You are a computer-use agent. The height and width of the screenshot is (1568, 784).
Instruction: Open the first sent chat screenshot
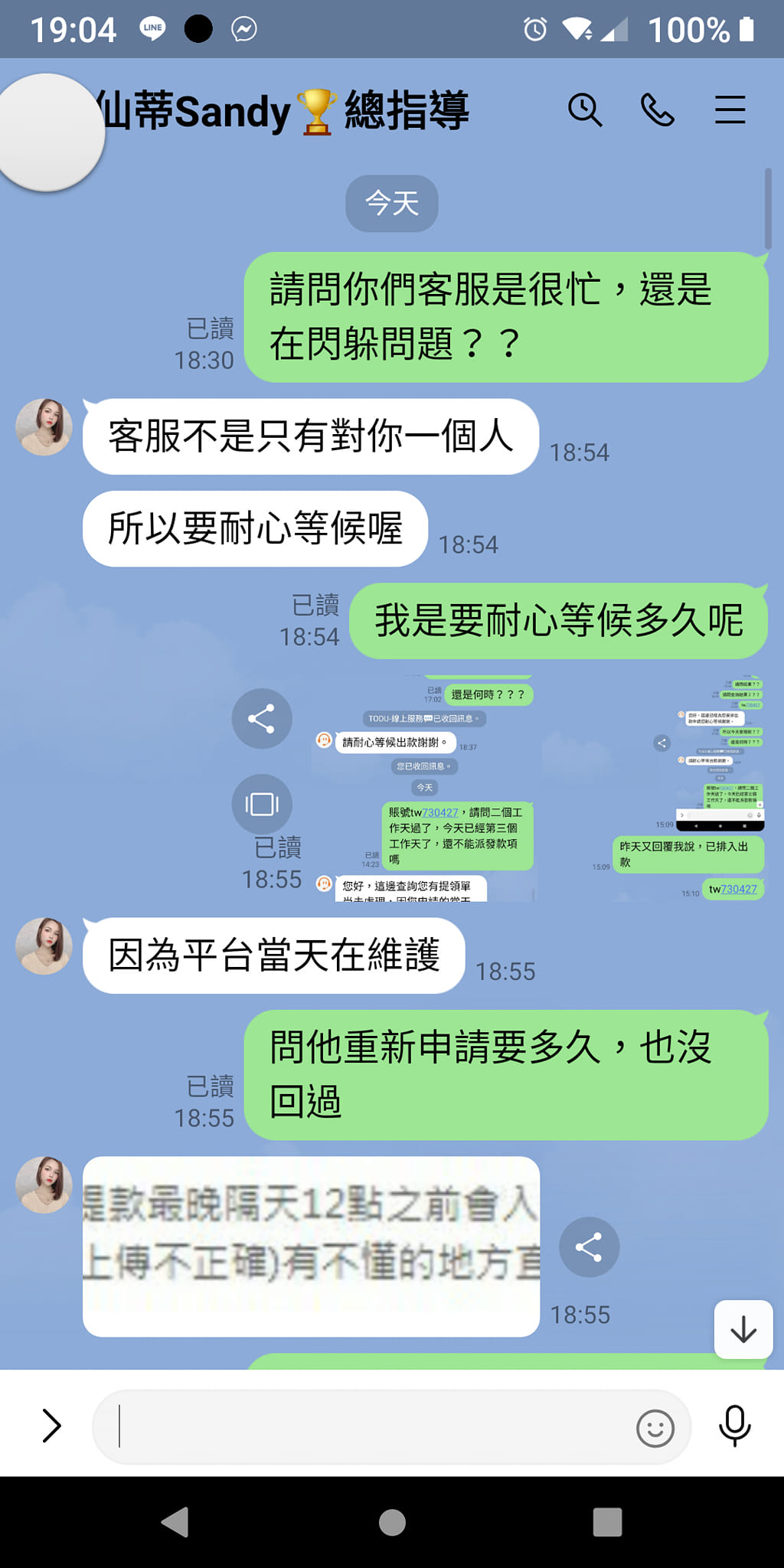[x=425, y=789]
